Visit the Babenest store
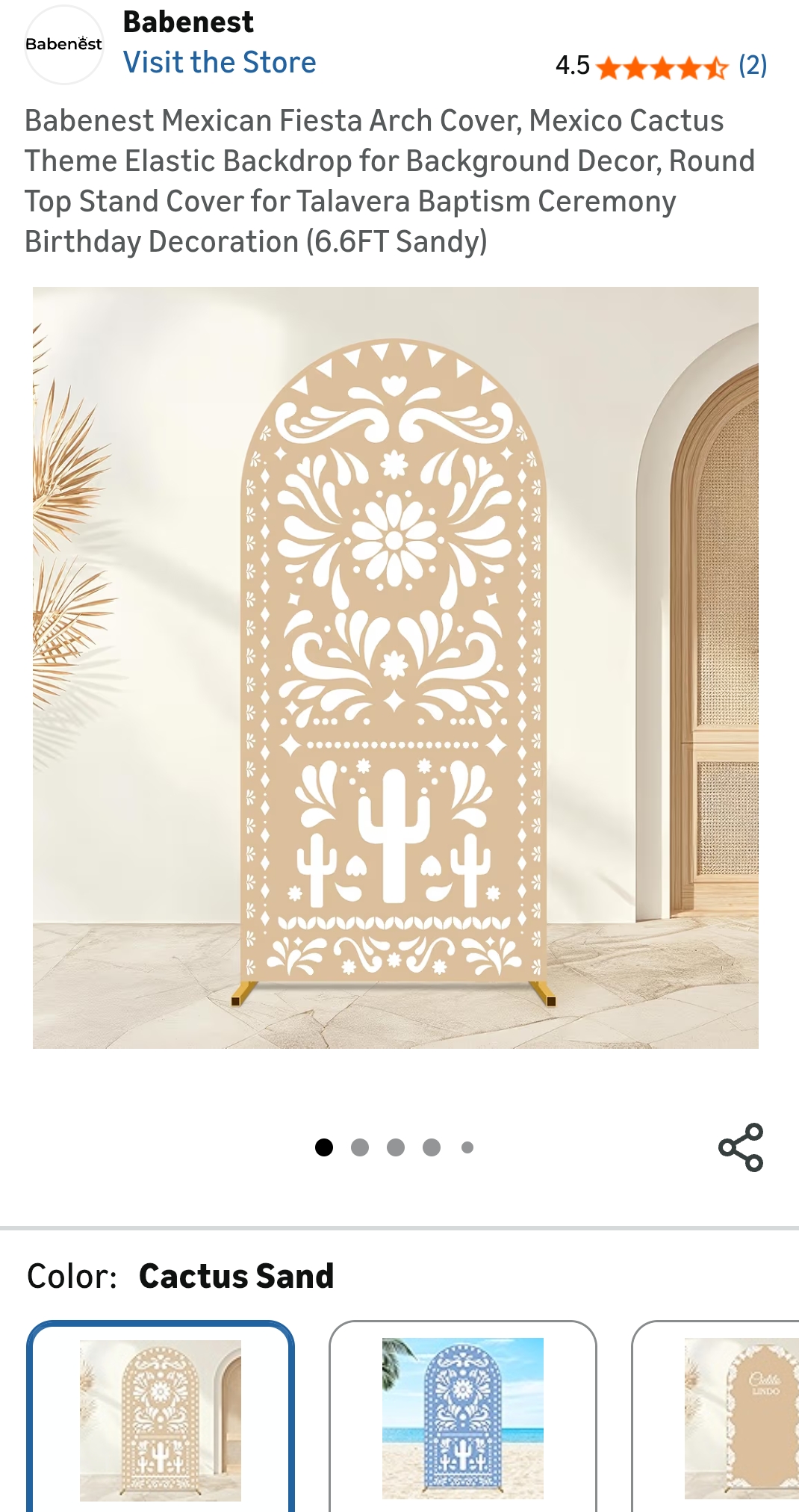Screen dimensions: 799x1512 [x=220, y=63]
